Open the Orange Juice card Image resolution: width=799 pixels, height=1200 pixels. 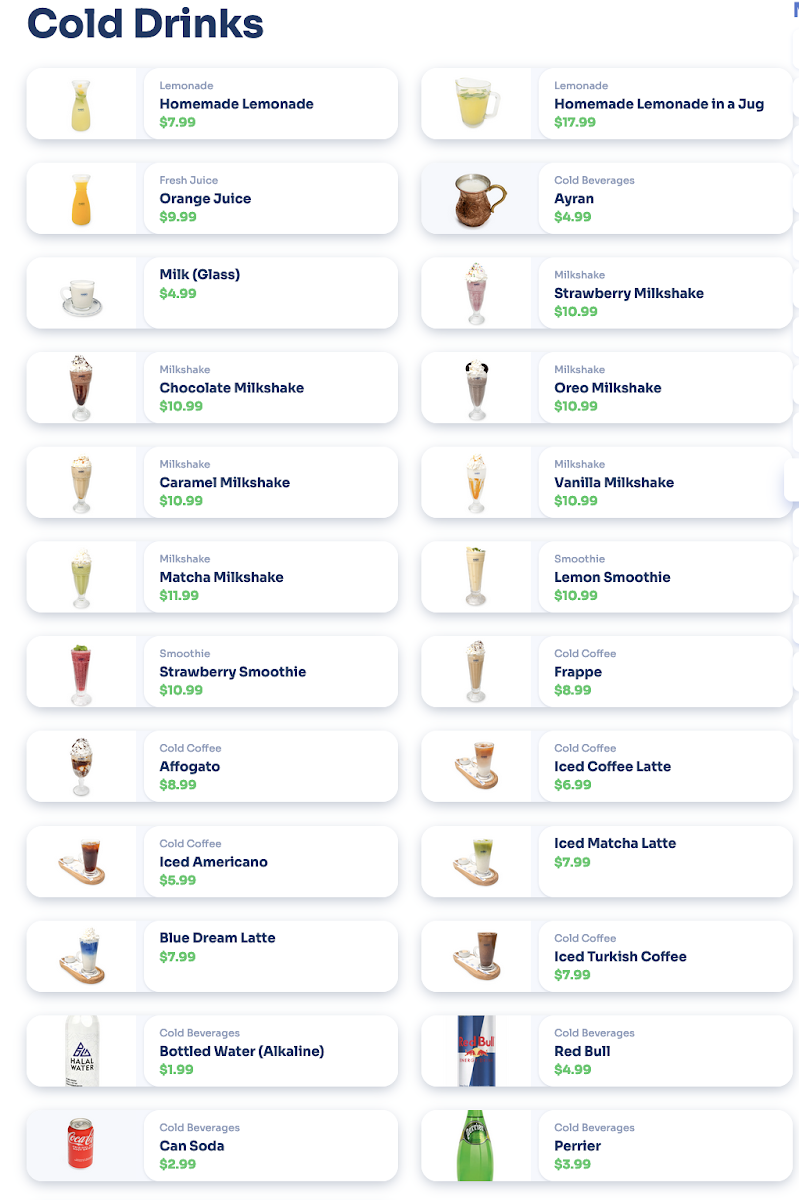[212, 199]
